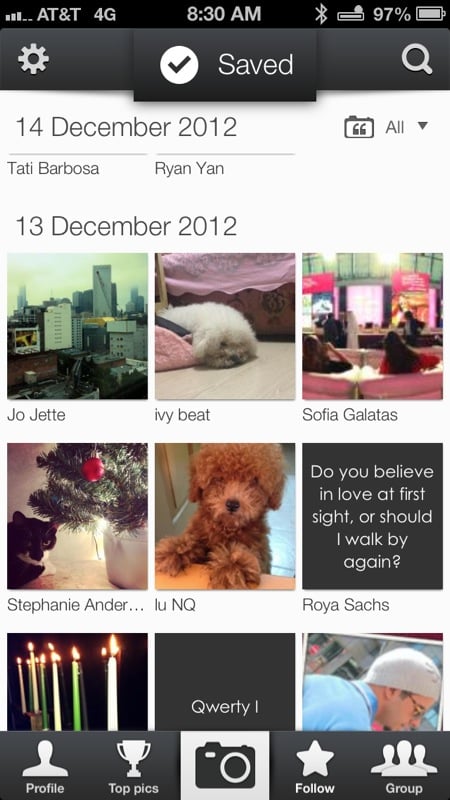450x800 pixels.
Task: Open Jo Jette's city skyline photo
Action: (78, 326)
